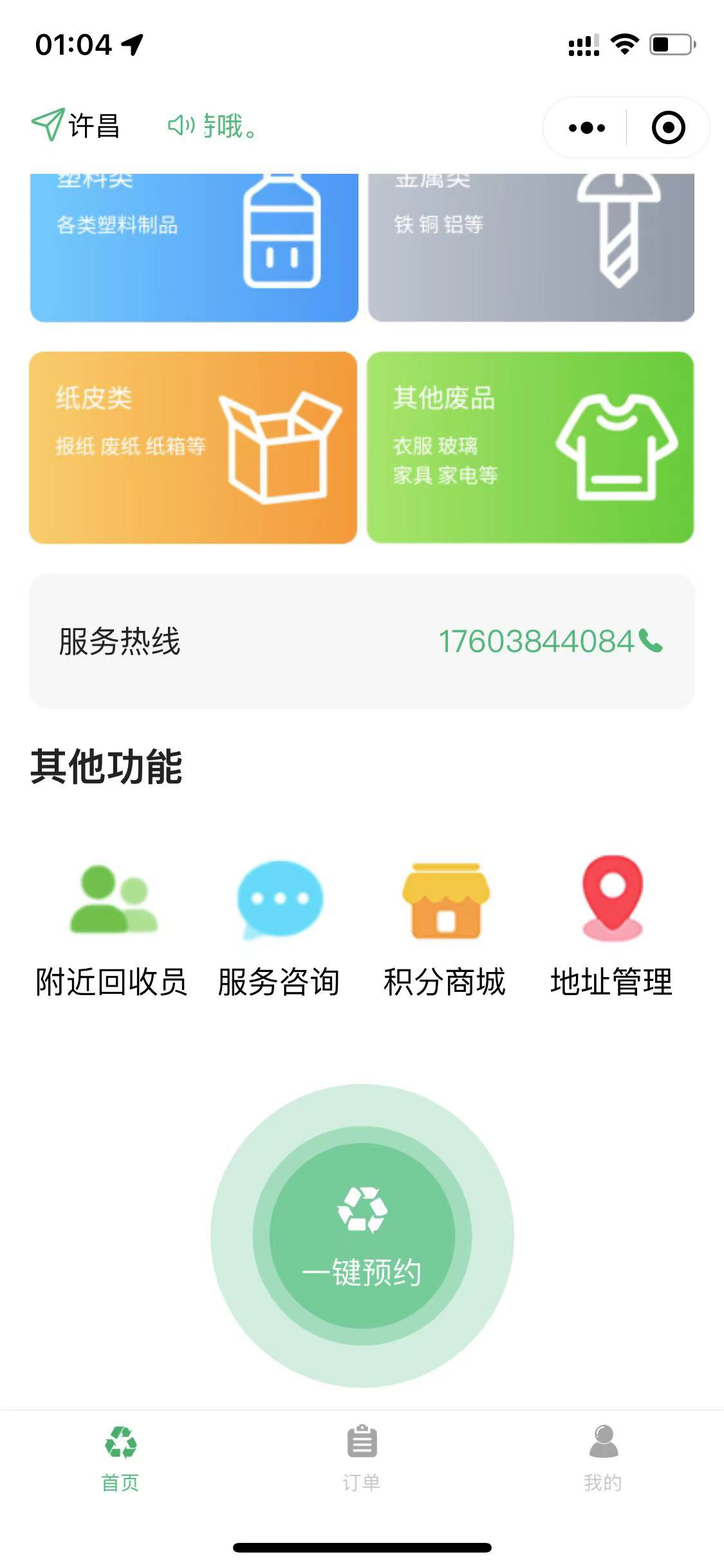Tap the 一键预约 booking button
724x1568 pixels.
pyautogui.click(x=362, y=1235)
